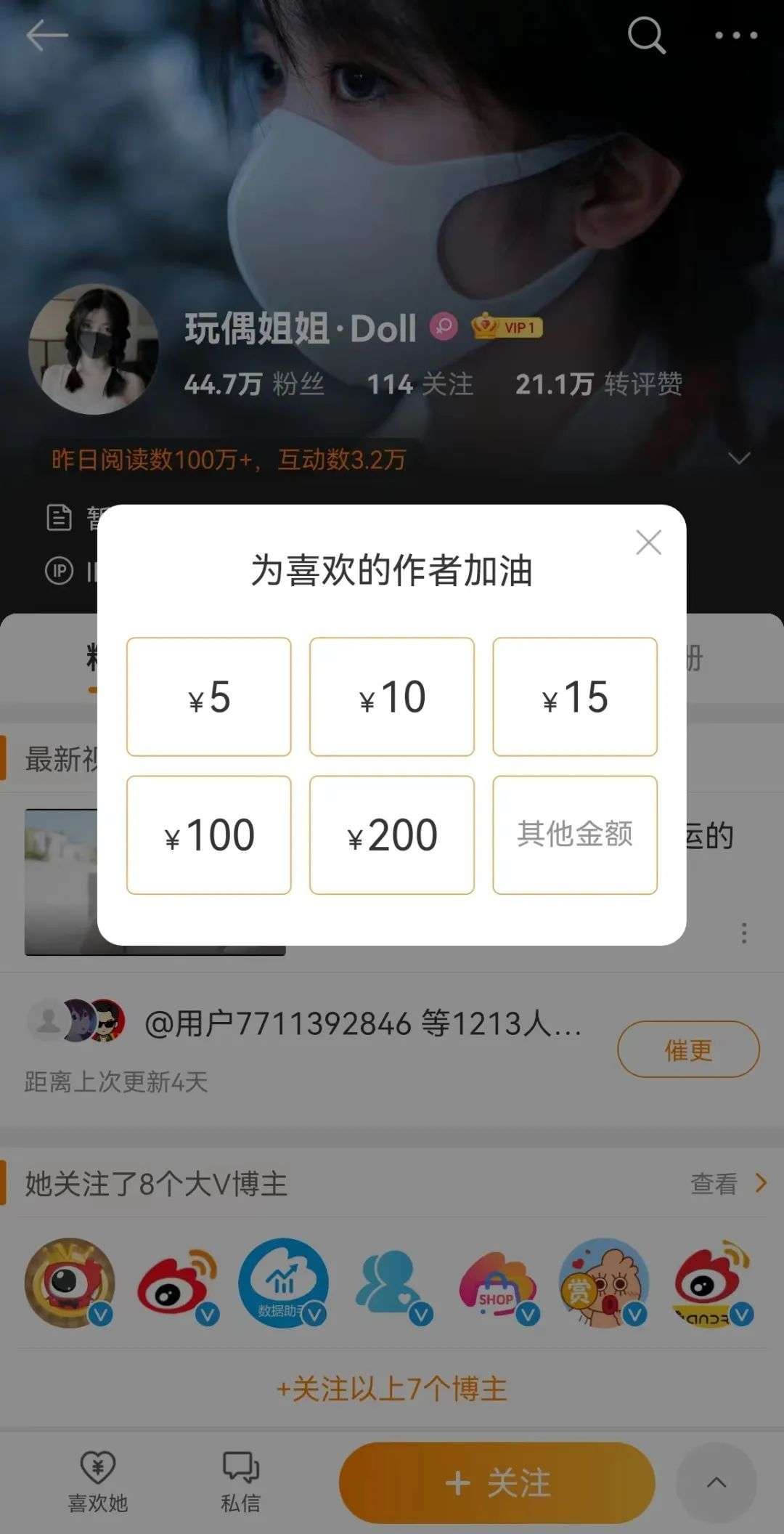This screenshot has height=1534, width=784.
Task: Select the ¥5 donation amount
Action: (209, 696)
